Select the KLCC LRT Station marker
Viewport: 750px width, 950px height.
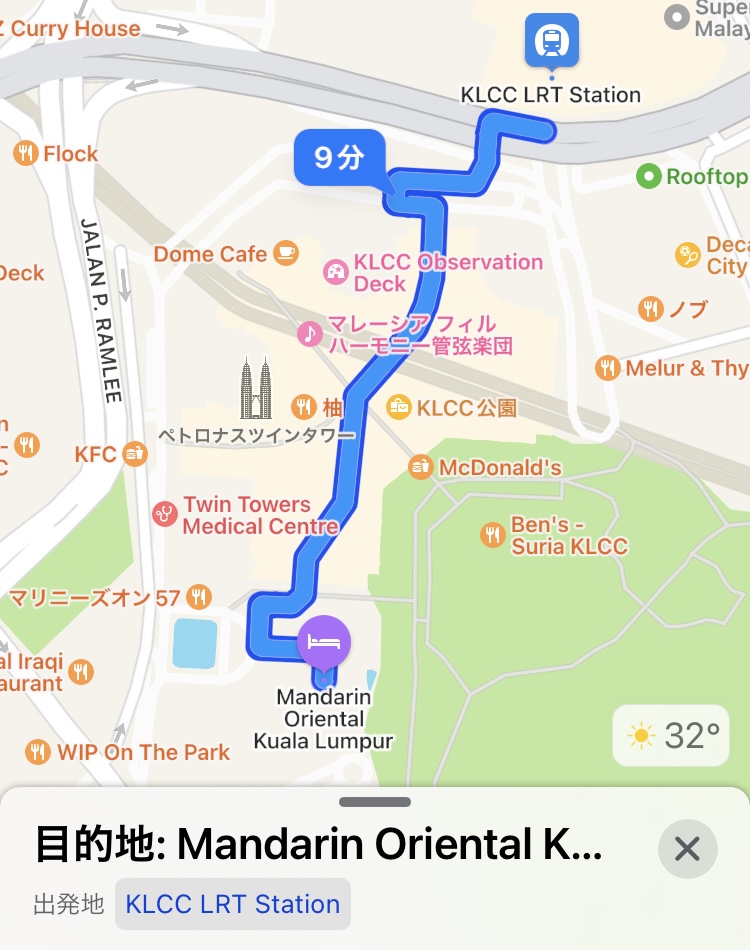(551, 41)
